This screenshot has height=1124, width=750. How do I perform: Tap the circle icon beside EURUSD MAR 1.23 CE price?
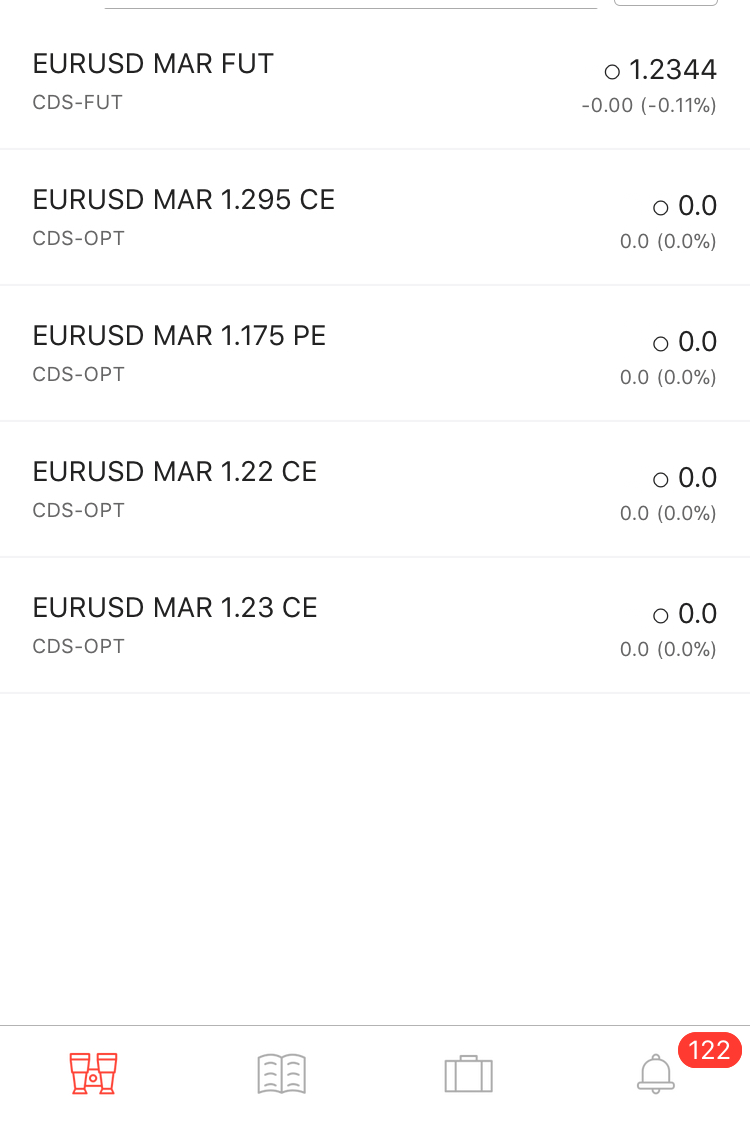(x=660, y=614)
